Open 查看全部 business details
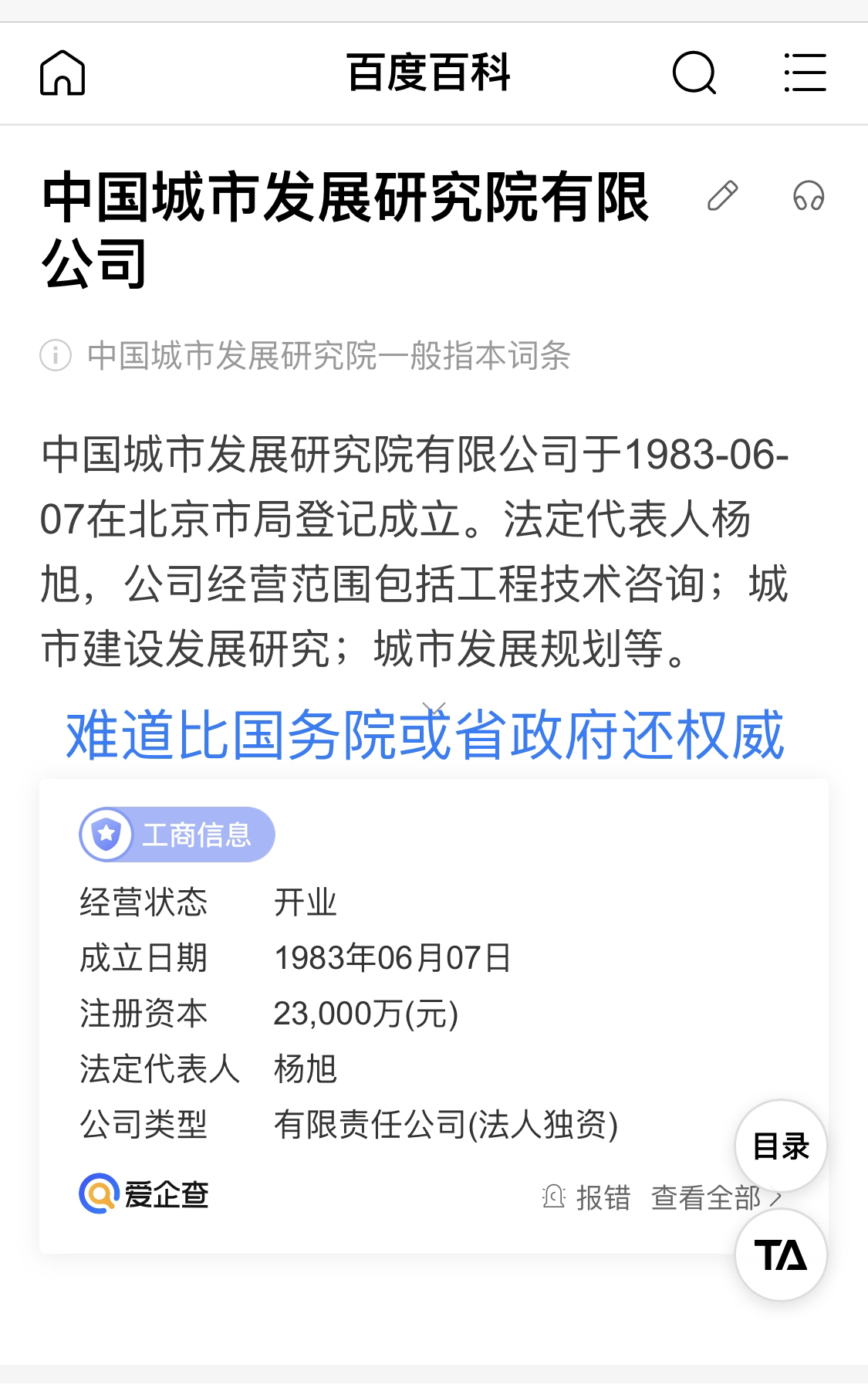 [x=716, y=1197]
